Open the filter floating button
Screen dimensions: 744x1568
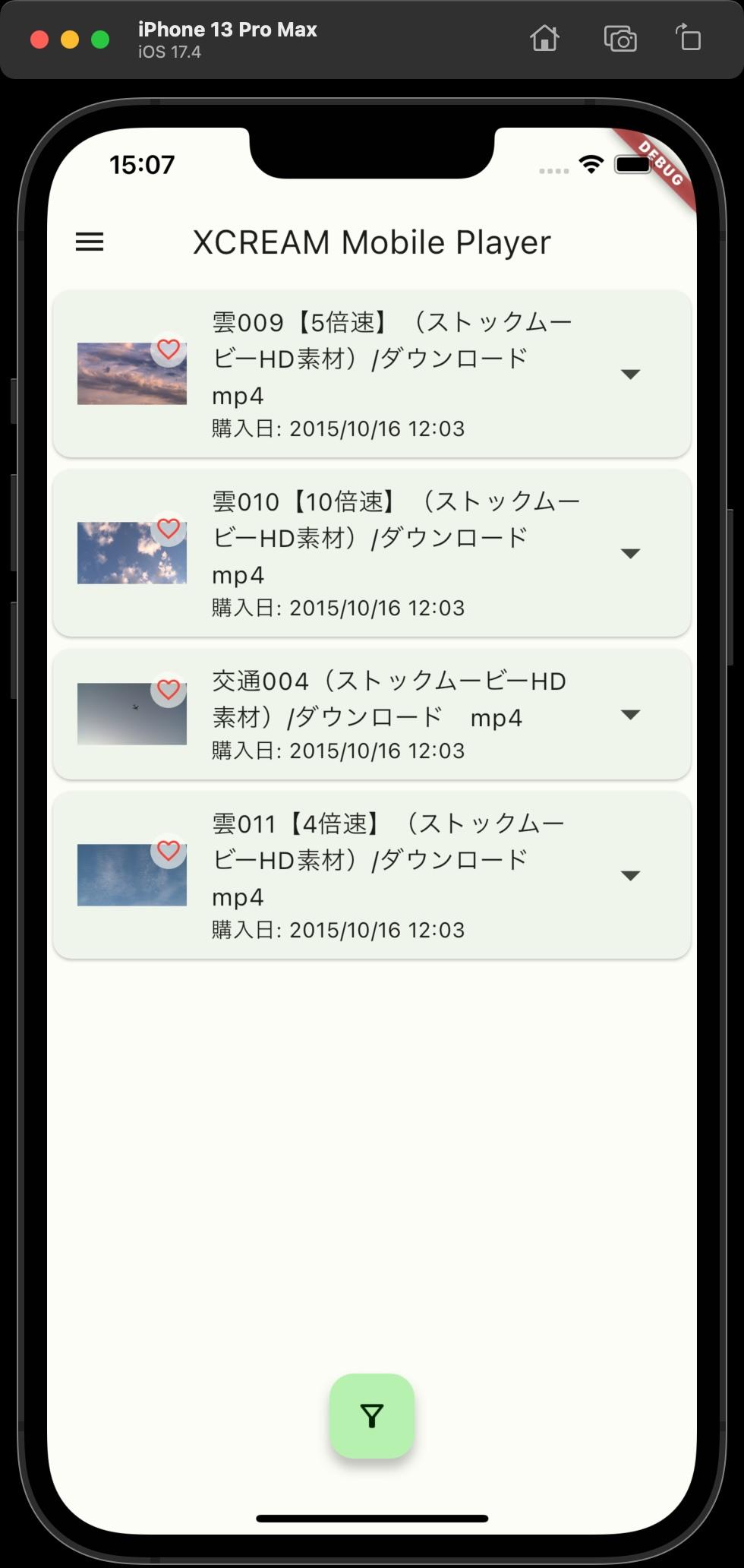372,1415
